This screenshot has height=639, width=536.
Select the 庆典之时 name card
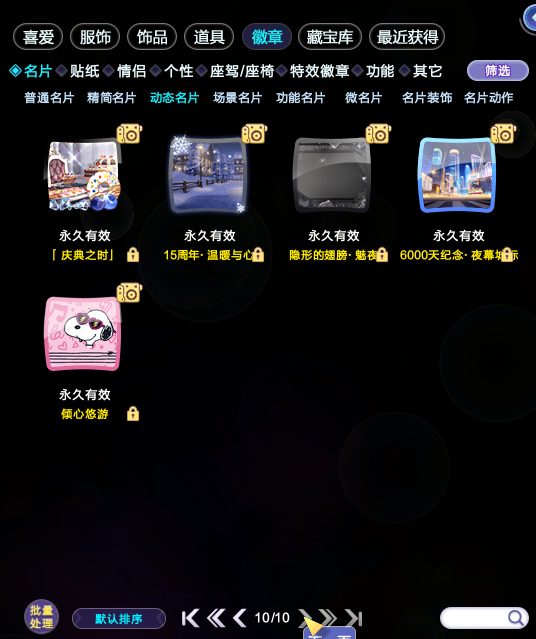click(84, 175)
